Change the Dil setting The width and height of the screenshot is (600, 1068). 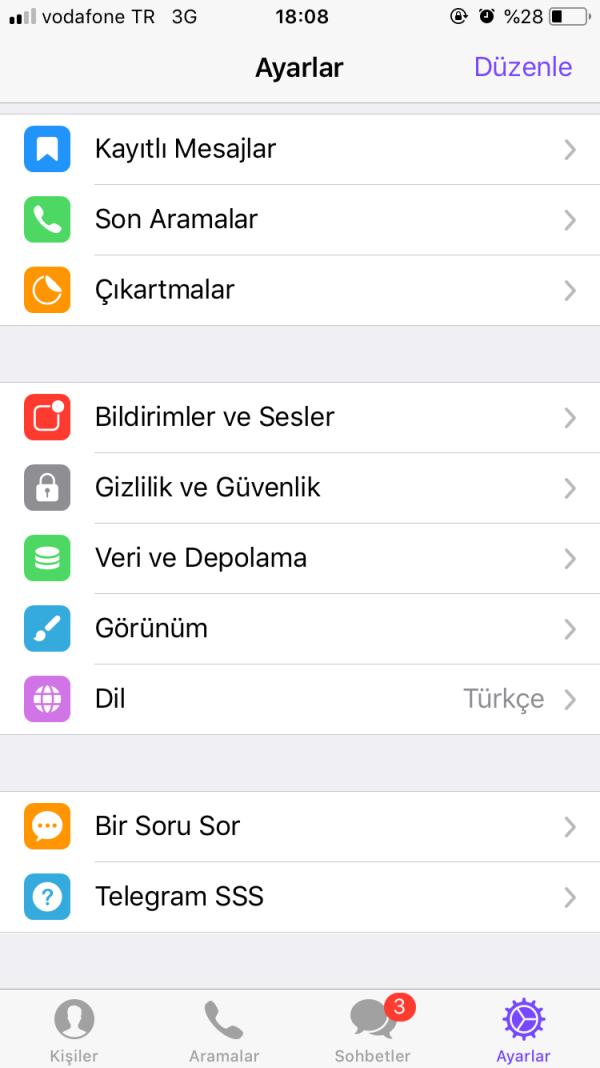[x=300, y=699]
